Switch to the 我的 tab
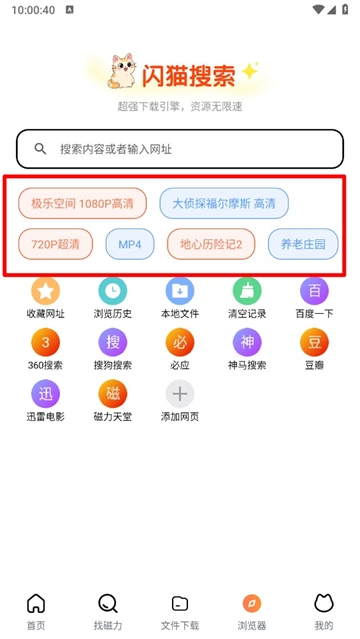Image resolution: width=360 pixels, height=639 pixels. pos(324,612)
